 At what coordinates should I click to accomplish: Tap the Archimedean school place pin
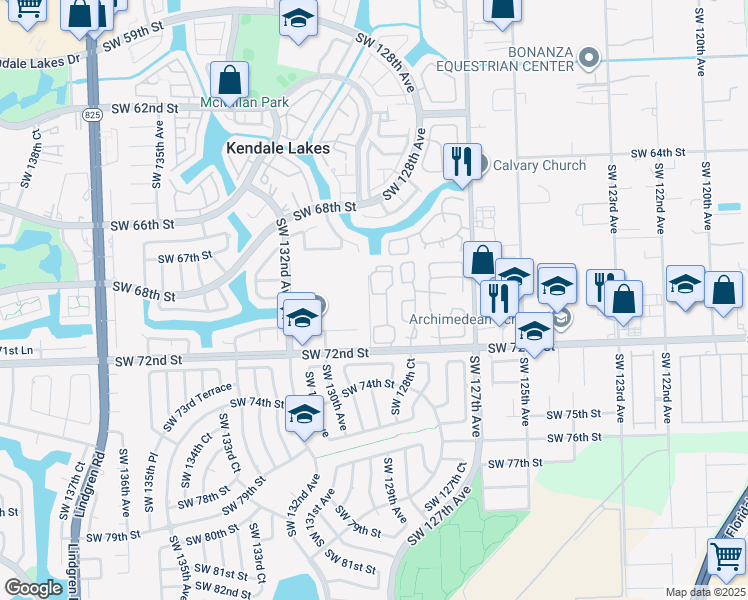point(563,320)
